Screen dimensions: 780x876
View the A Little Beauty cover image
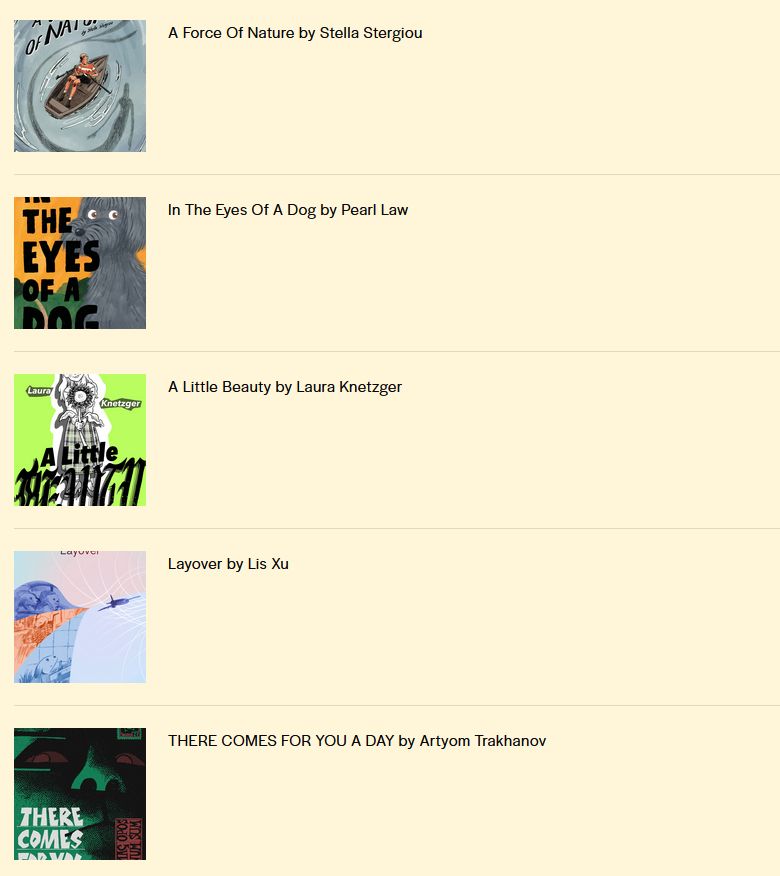[x=80, y=440]
